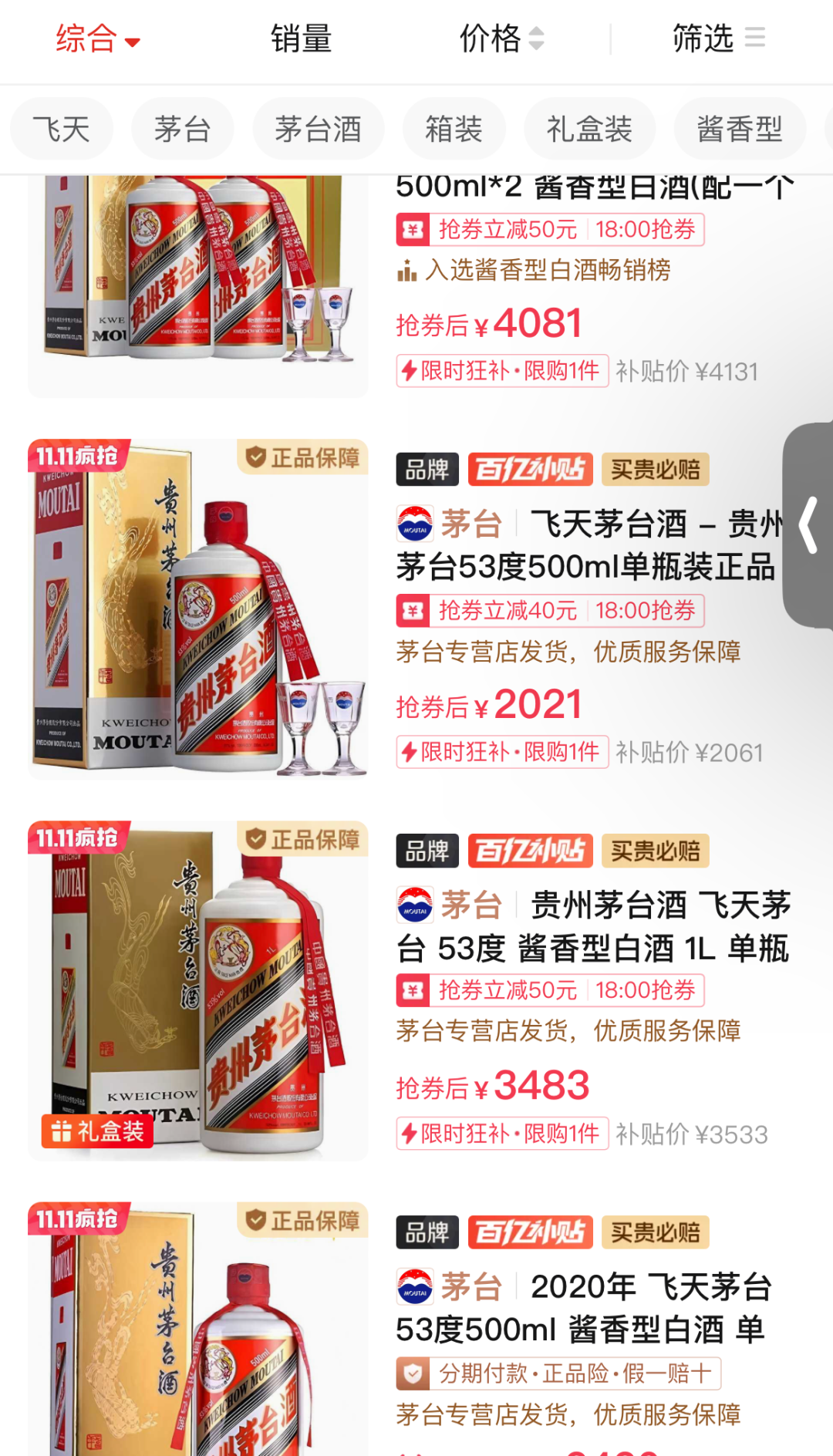View 贵州茅台酒 飞天茅台 1L 单瓶 listing
Image resolution: width=833 pixels, height=1456 pixels.
click(592, 927)
